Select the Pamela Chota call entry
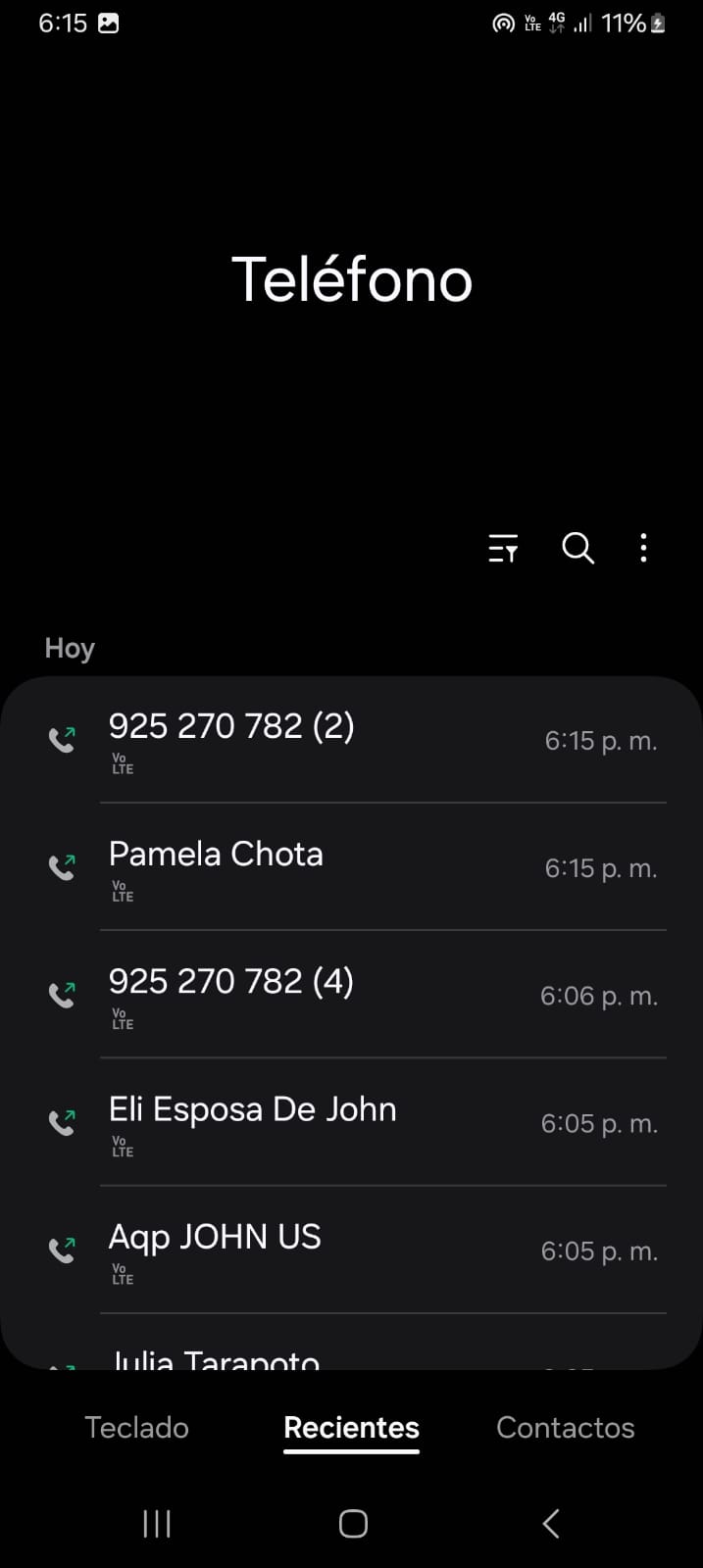 click(351, 868)
